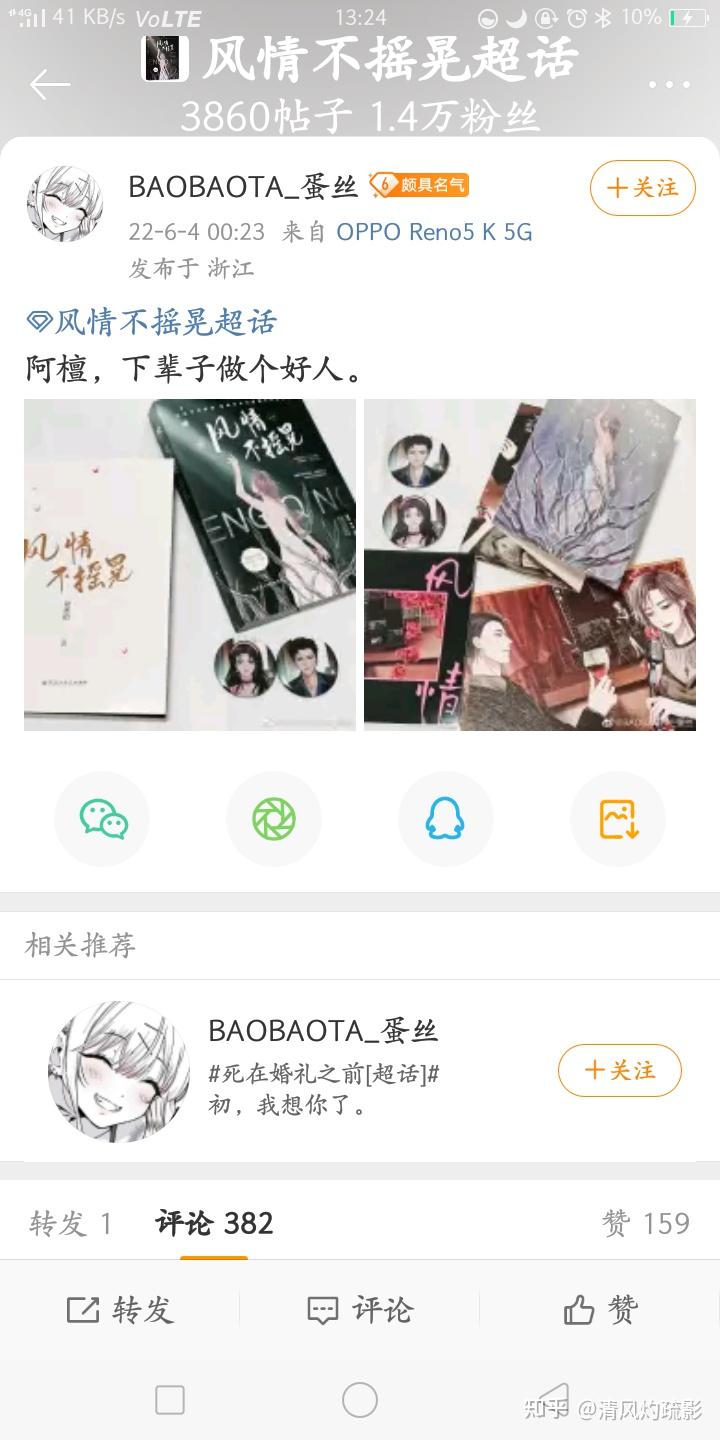Screen dimensions: 720x1440
Task: Go back with the top-left arrow
Action: point(49,84)
